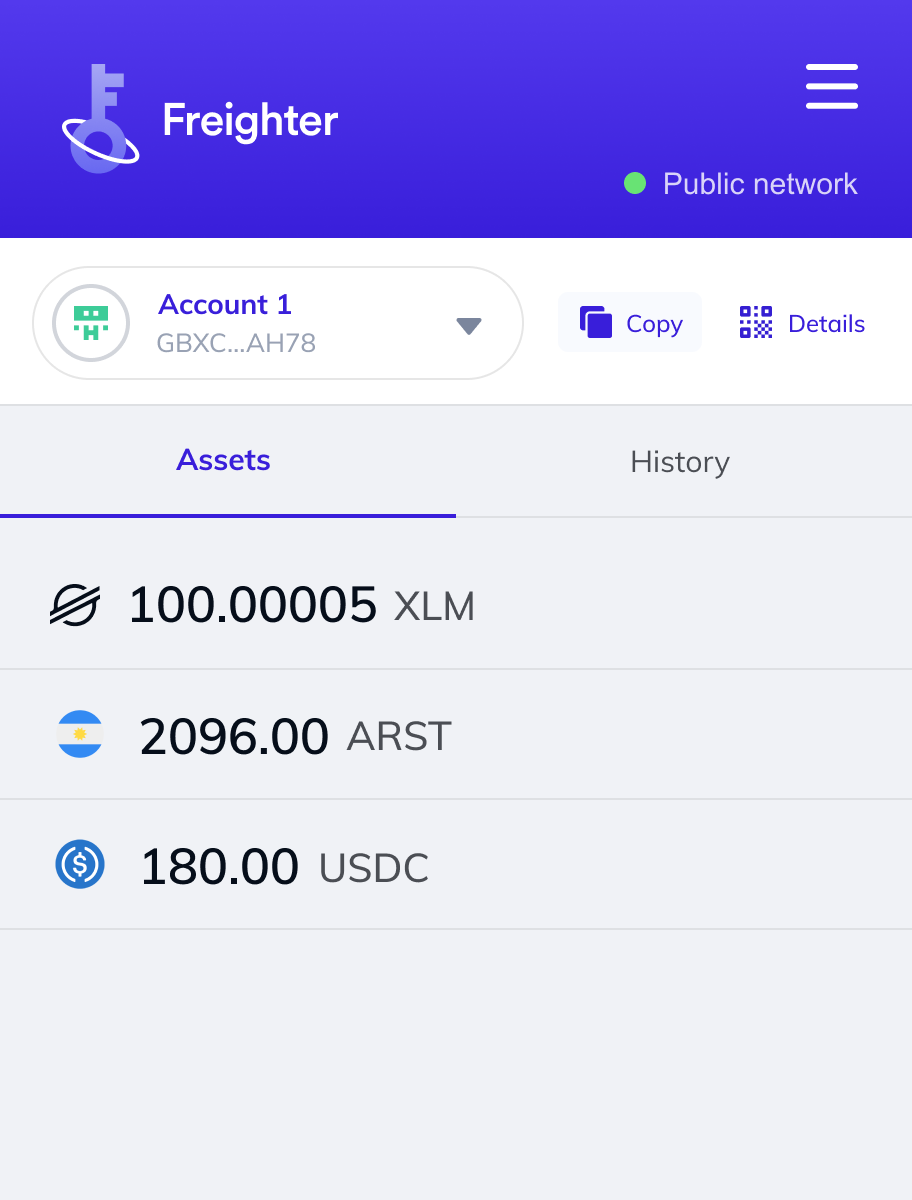Open the USDC asset row
Screen dimensions: 912x1200
click(300, 866)
